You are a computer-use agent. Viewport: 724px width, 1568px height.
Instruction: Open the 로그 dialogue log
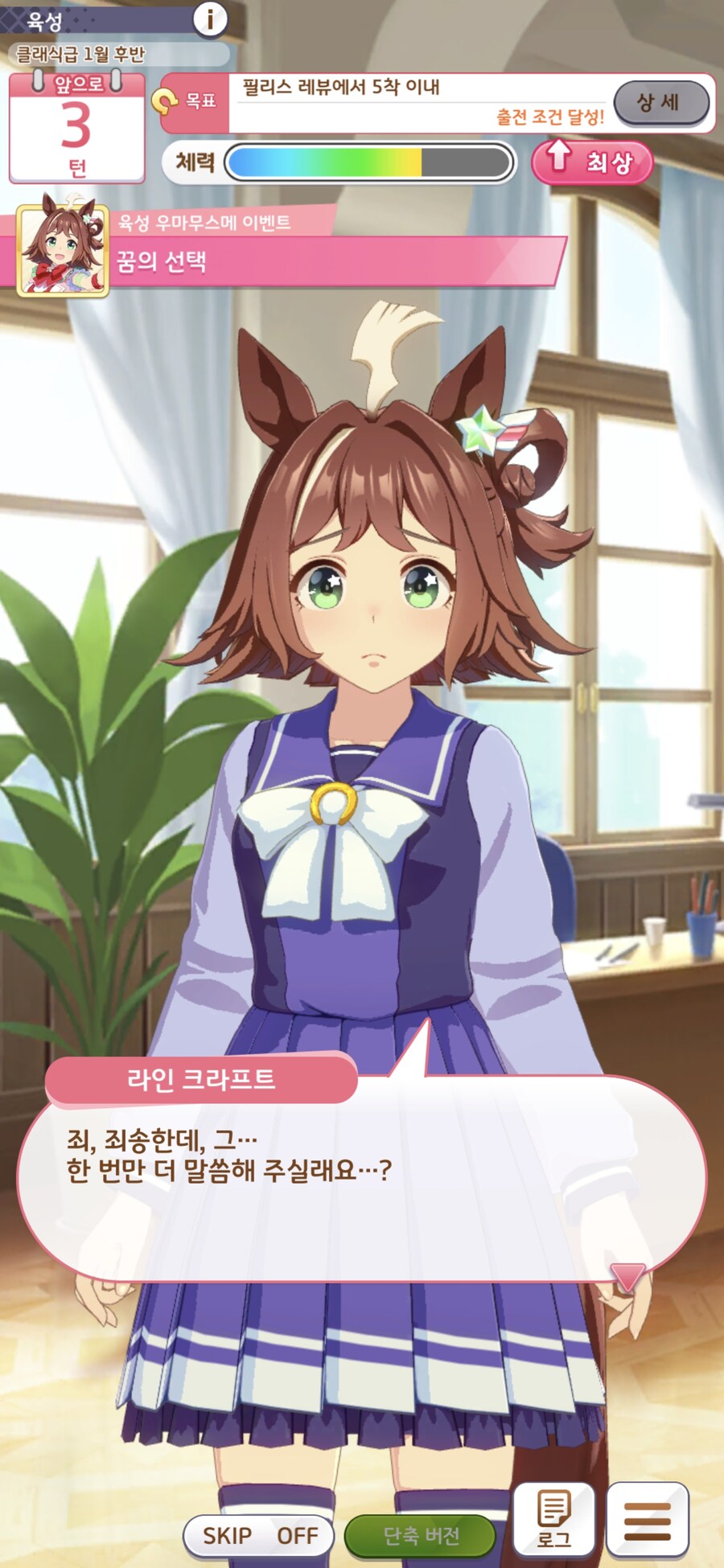[x=553, y=1518]
